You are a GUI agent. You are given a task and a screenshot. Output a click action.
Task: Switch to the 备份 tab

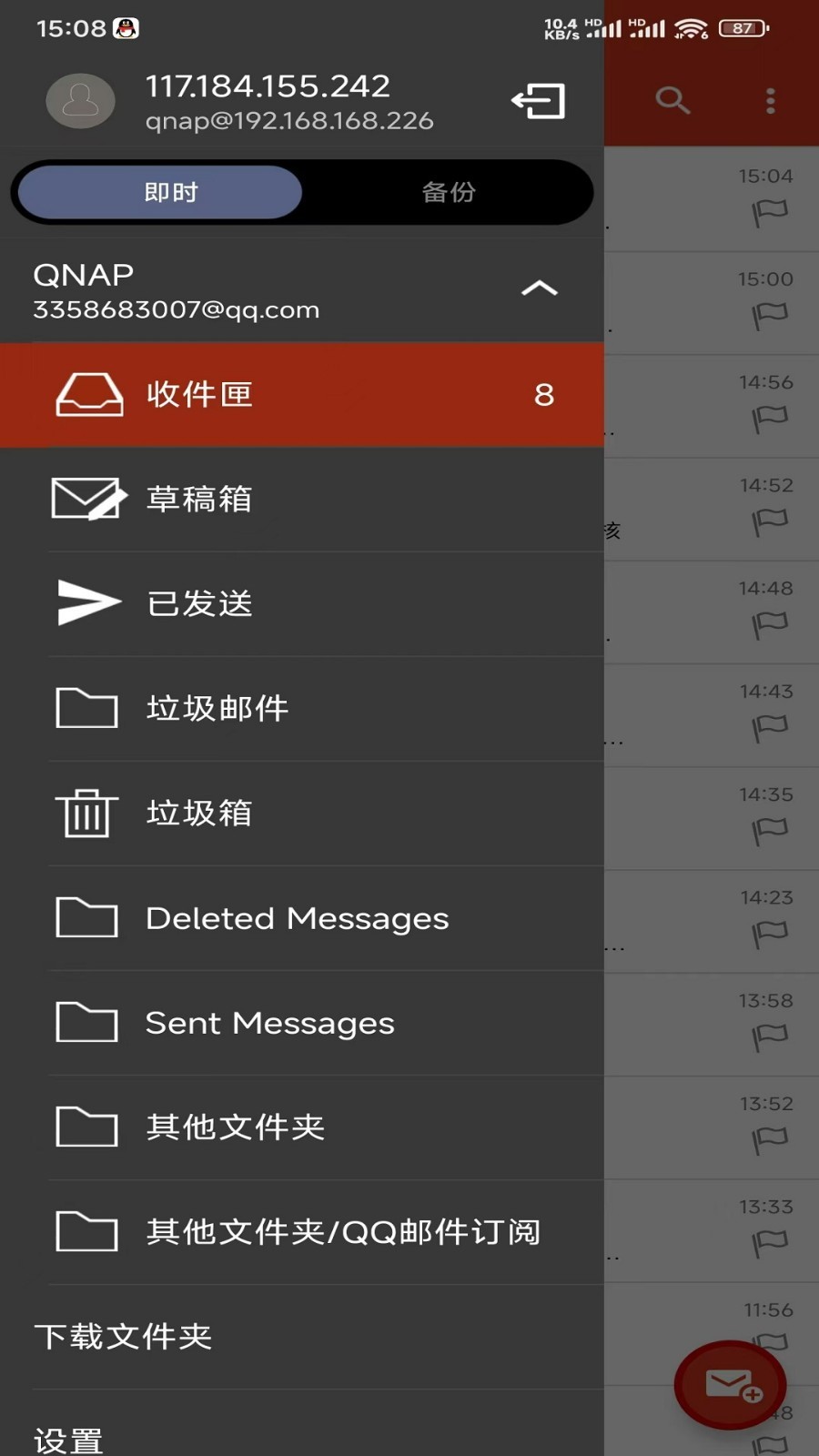pos(448,192)
